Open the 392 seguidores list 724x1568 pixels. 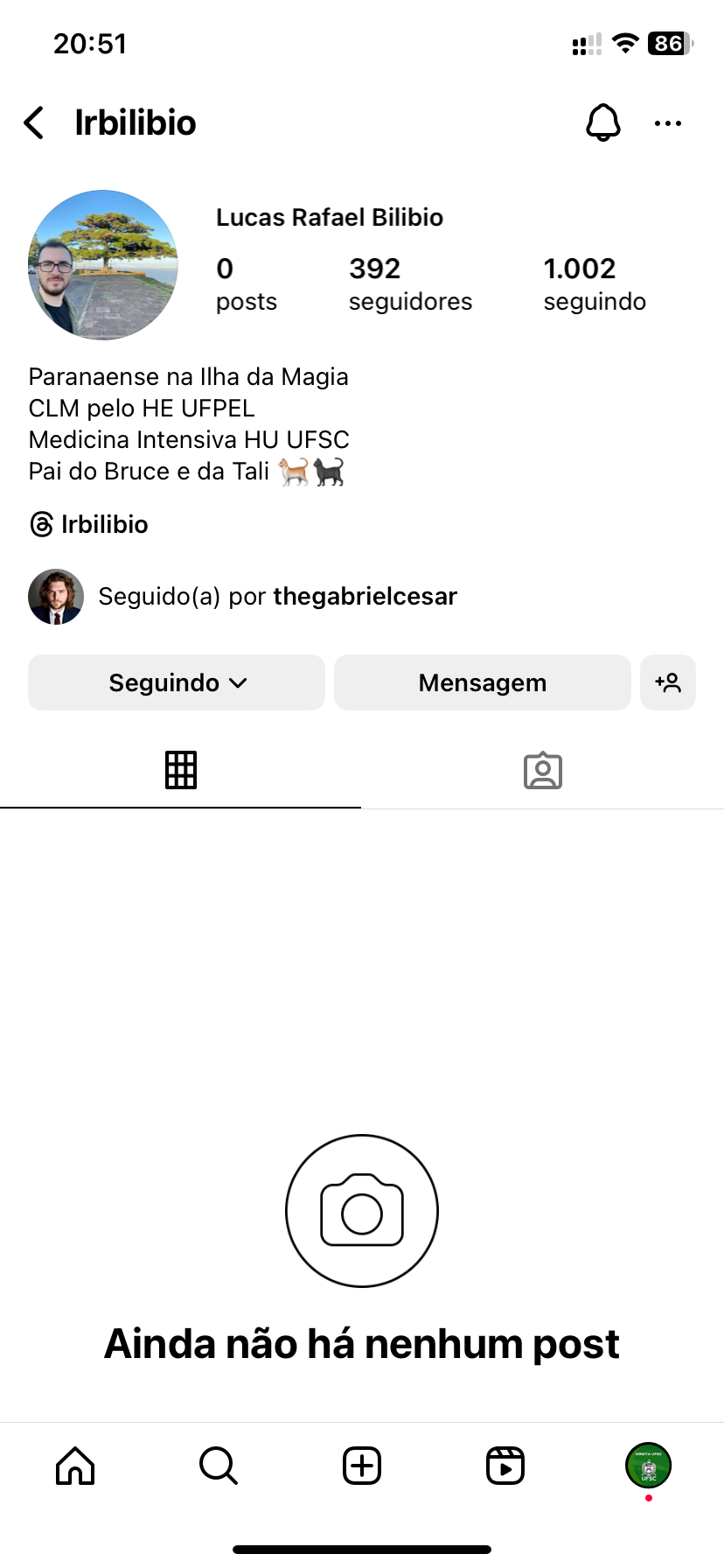tap(409, 283)
